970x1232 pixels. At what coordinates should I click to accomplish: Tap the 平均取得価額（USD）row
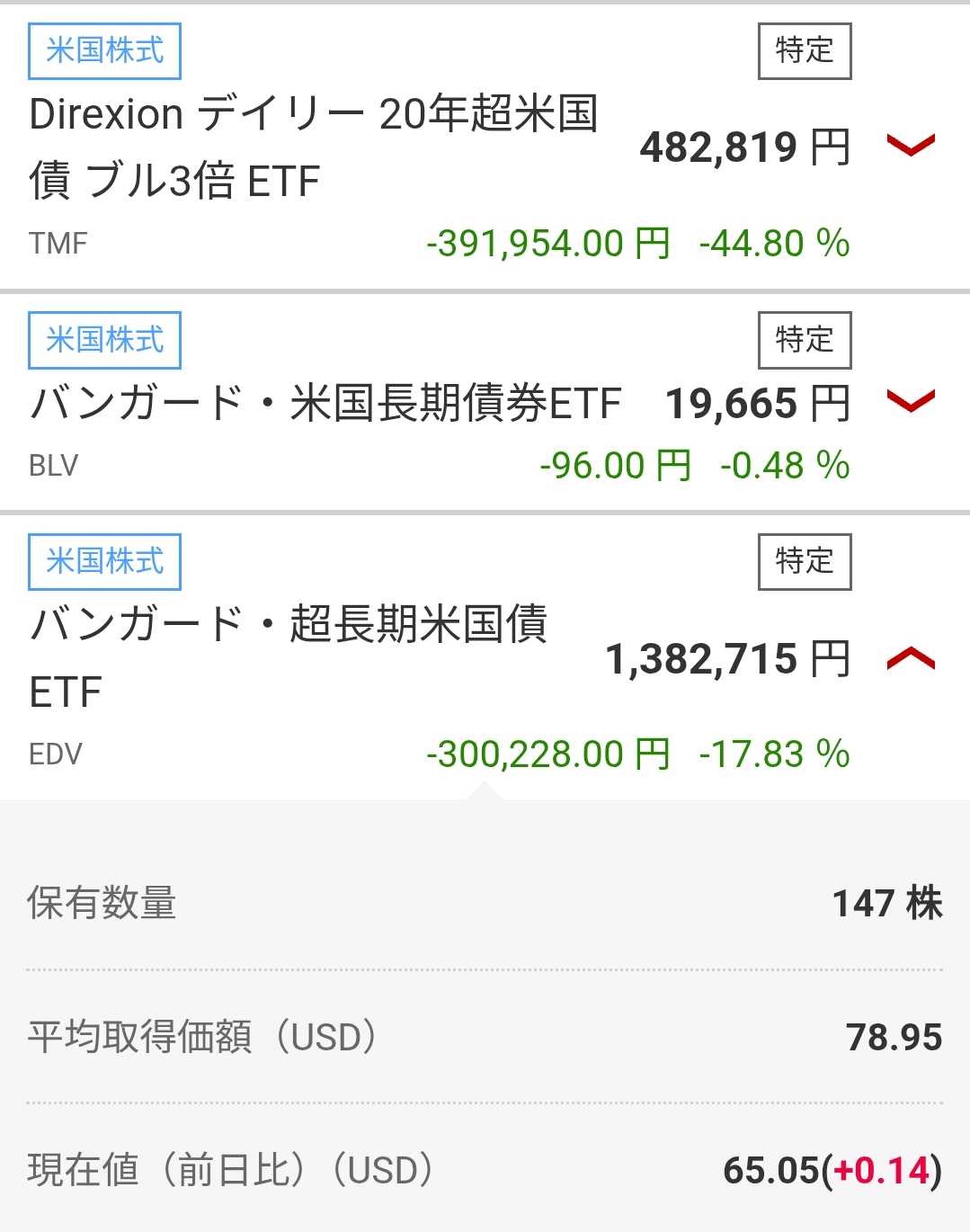tap(485, 1037)
